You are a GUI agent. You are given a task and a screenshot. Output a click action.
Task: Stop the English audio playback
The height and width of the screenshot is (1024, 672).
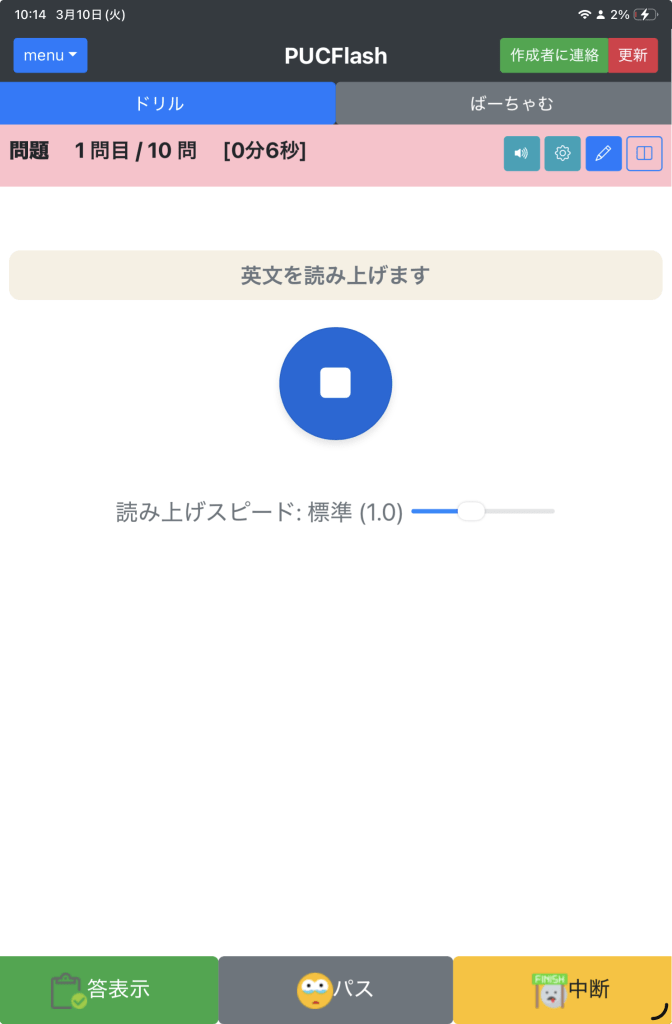click(335, 383)
